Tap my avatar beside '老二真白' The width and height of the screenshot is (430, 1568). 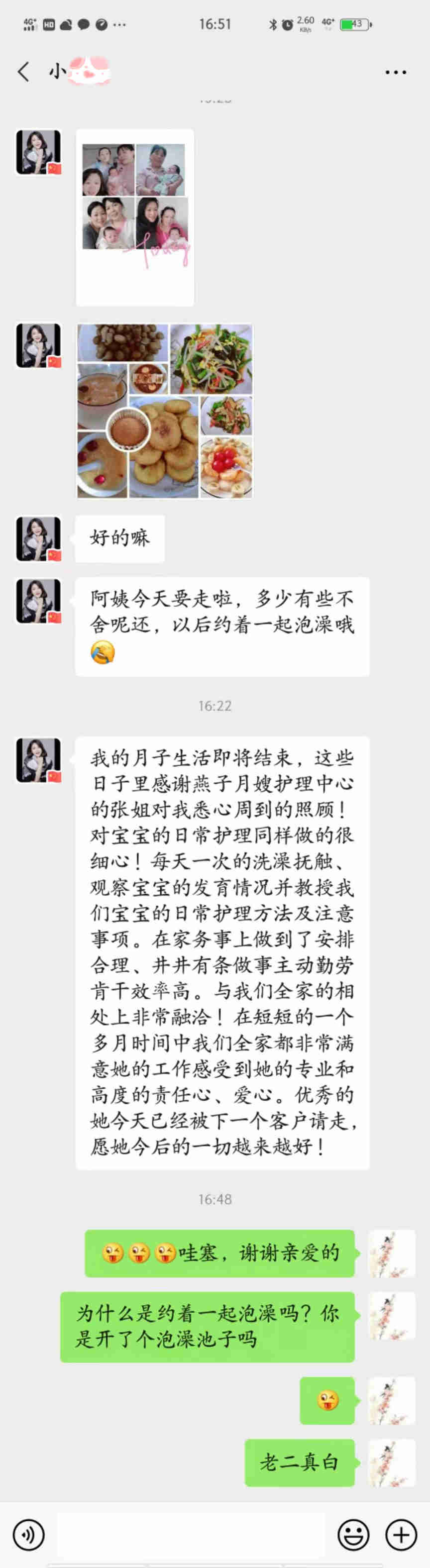[392, 1462]
